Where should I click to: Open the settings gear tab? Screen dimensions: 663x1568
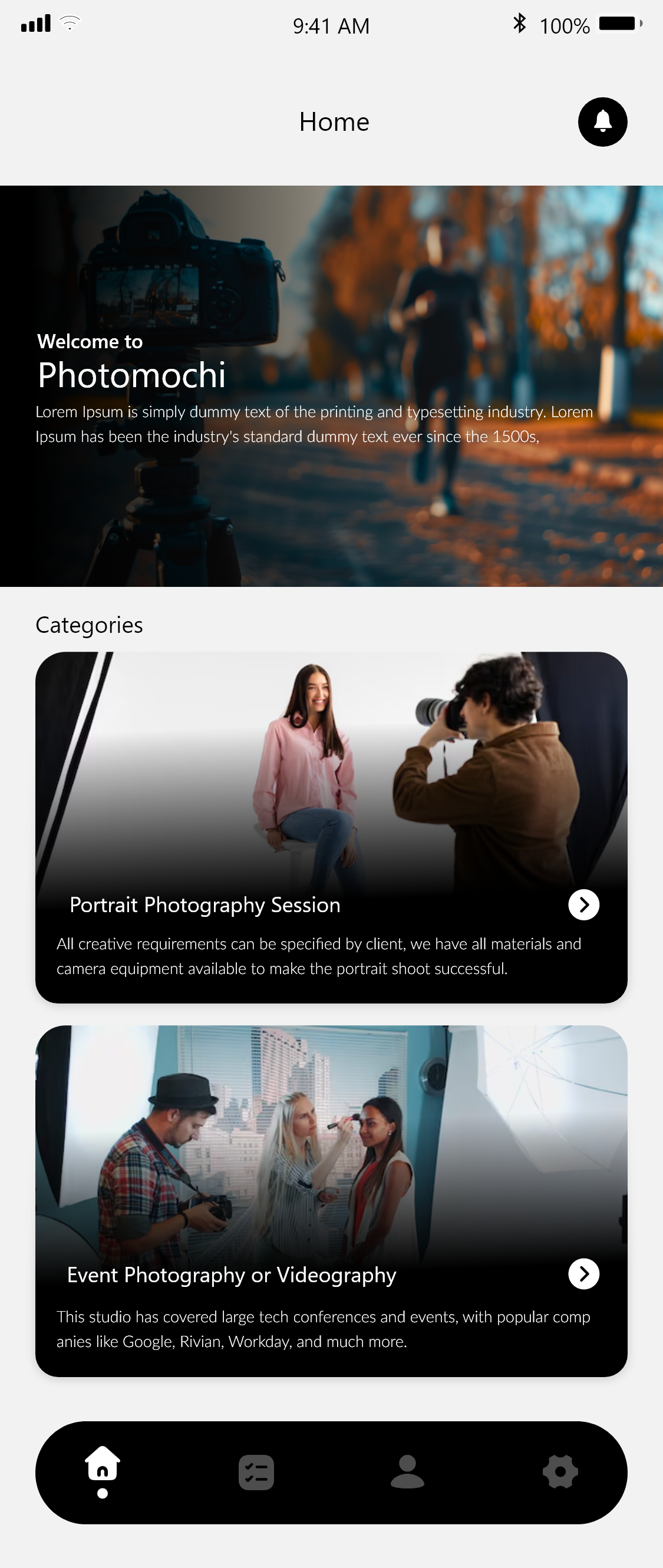tap(559, 1472)
